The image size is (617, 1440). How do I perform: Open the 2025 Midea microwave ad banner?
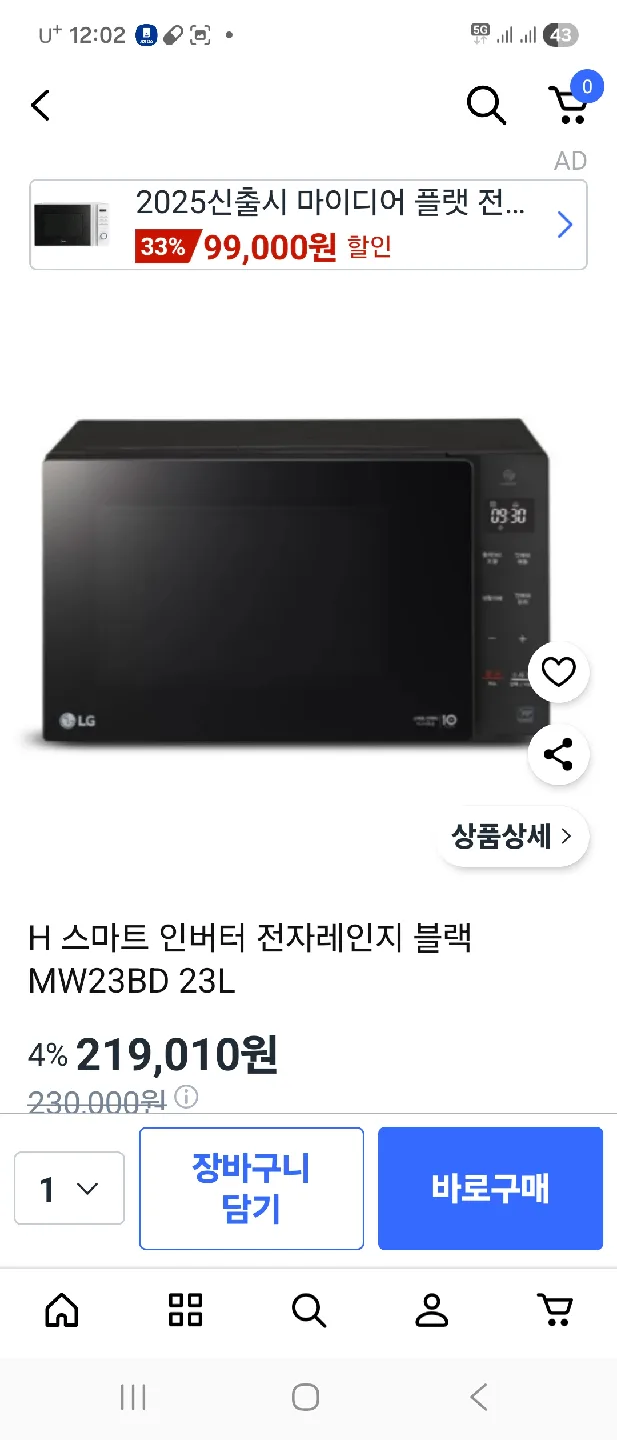(308, 225)
